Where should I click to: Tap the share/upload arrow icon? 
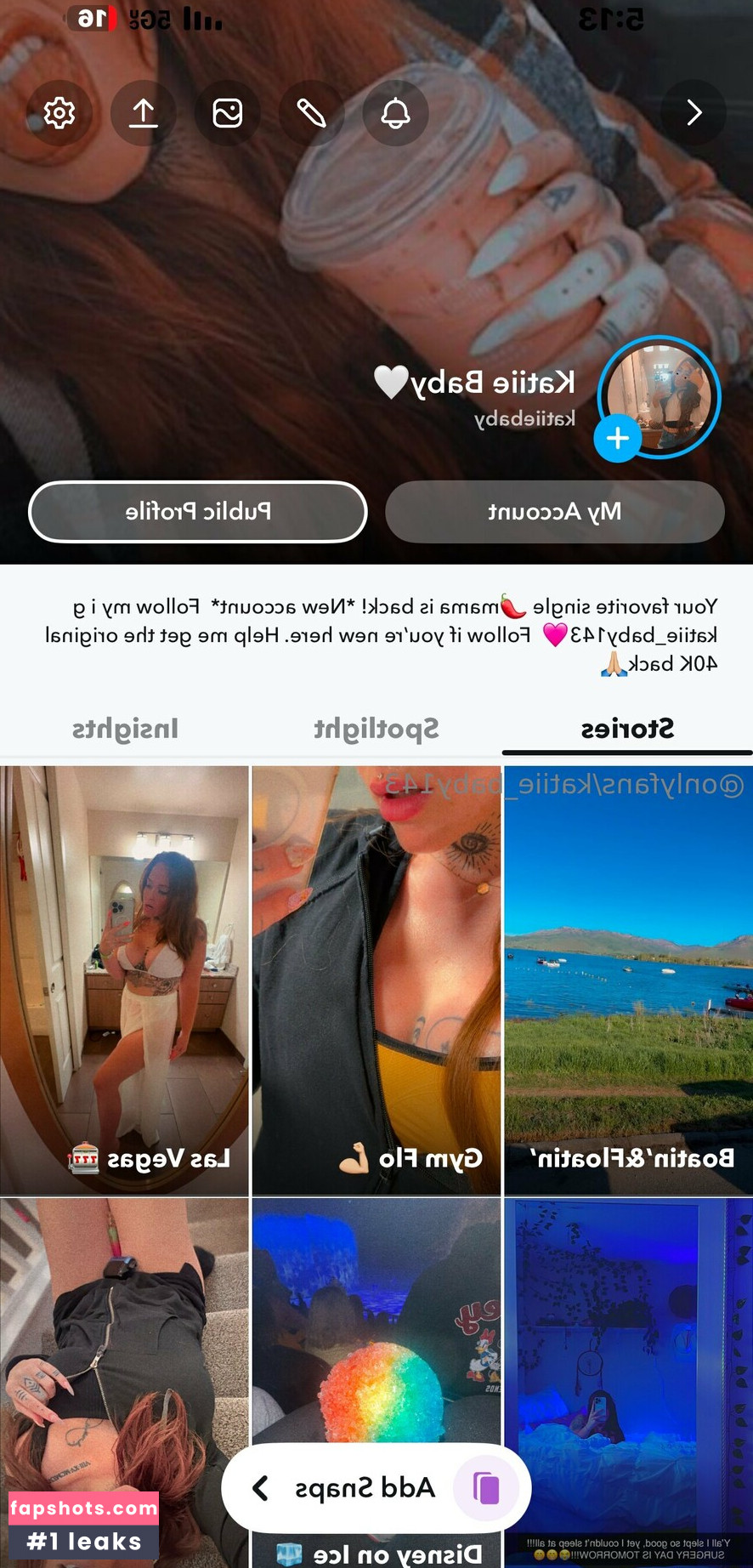tap(143, 113)
